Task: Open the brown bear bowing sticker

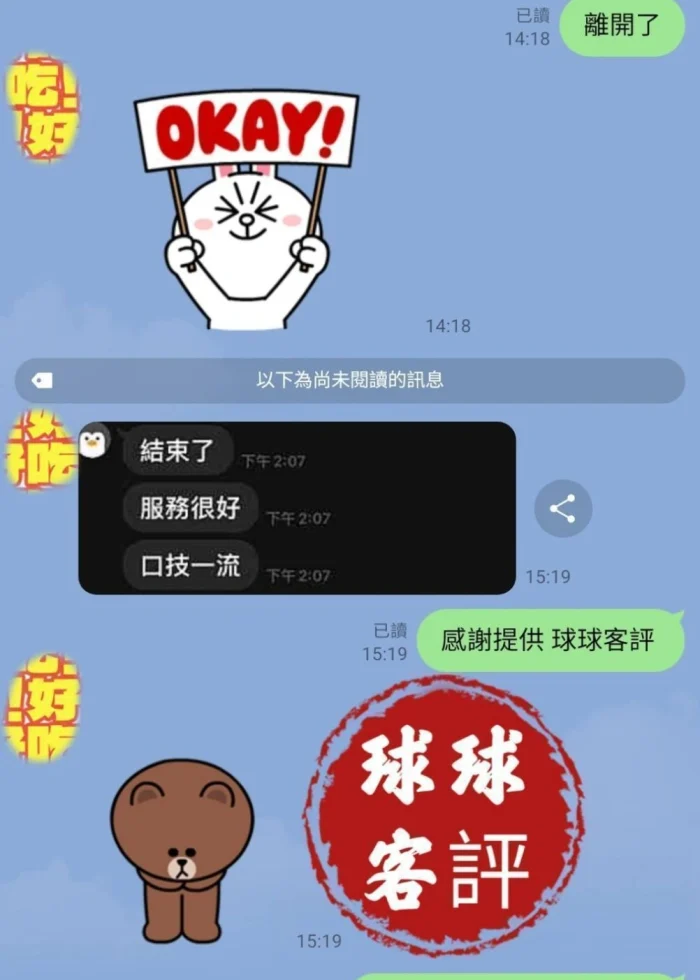Action: coord(181,848)
